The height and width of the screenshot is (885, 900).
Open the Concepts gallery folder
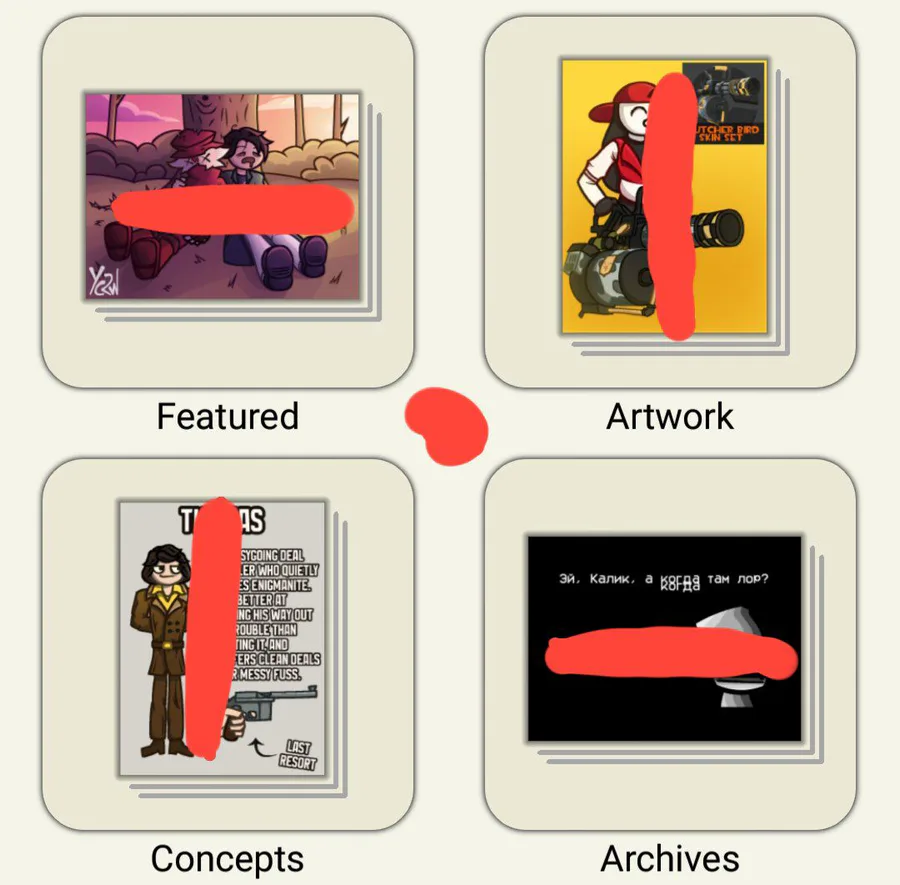[227, 645]
